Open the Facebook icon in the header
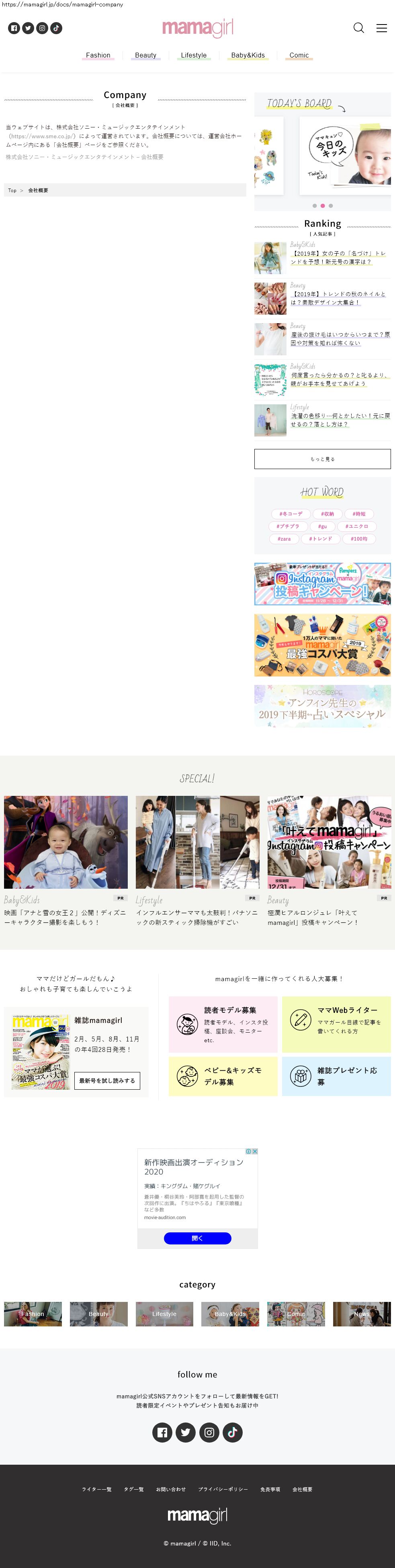This screenshot has height=1568, width=395. (x=14, y=28)
